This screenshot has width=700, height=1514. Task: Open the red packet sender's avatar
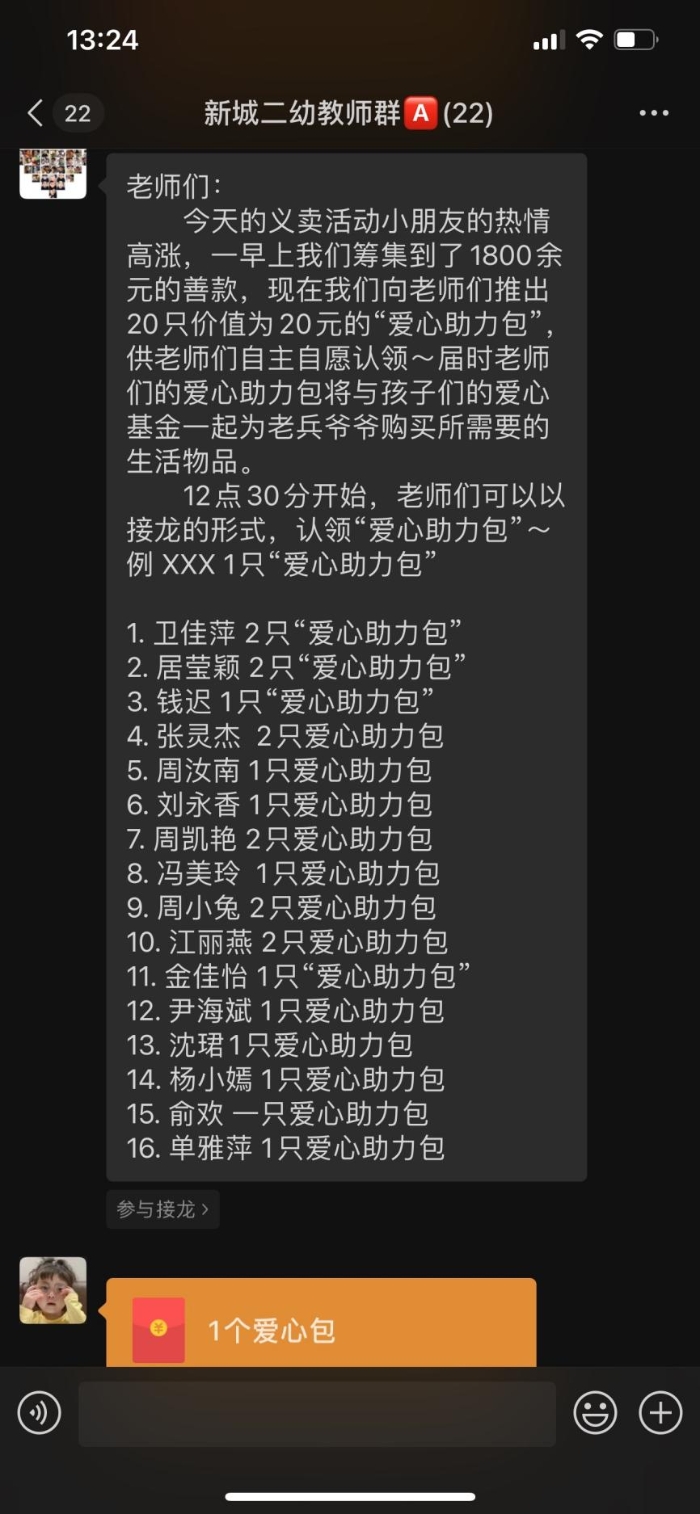53,1290
